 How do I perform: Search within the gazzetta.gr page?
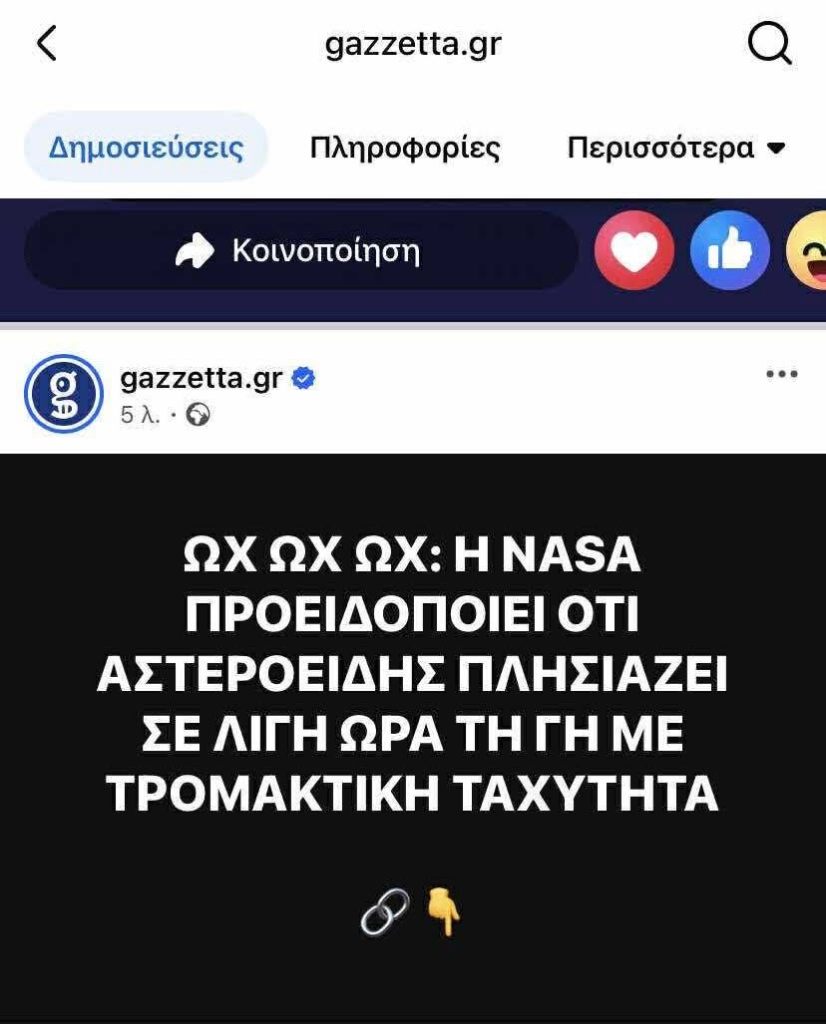(x=769, y=45)
